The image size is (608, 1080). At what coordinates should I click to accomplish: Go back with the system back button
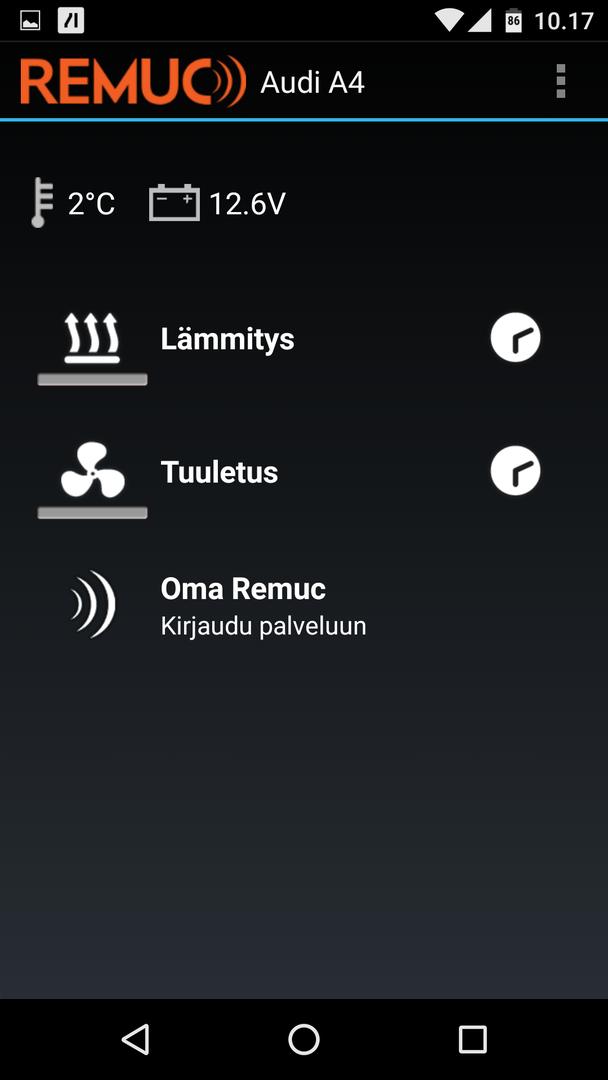click(135, 1039)
